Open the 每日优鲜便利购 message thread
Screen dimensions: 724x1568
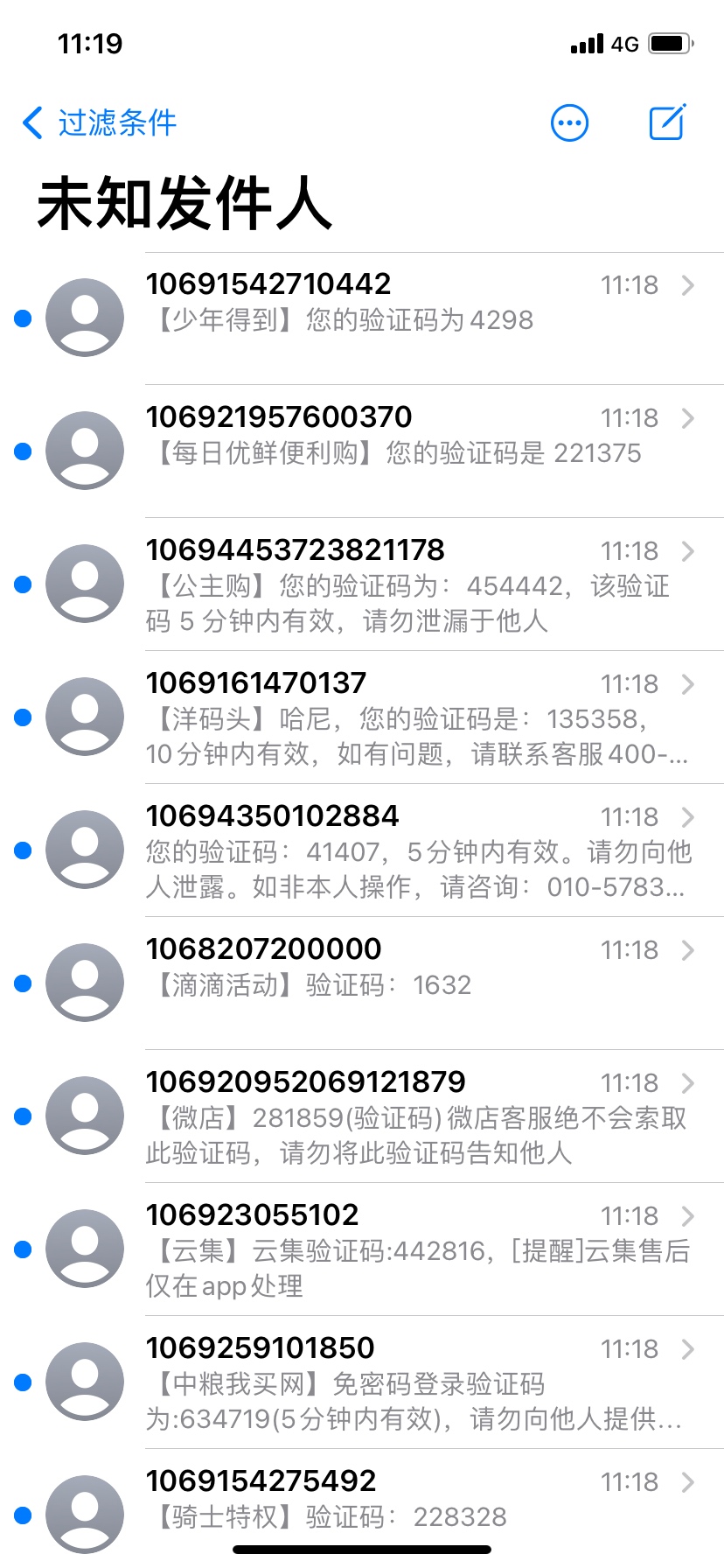point(362,451)
